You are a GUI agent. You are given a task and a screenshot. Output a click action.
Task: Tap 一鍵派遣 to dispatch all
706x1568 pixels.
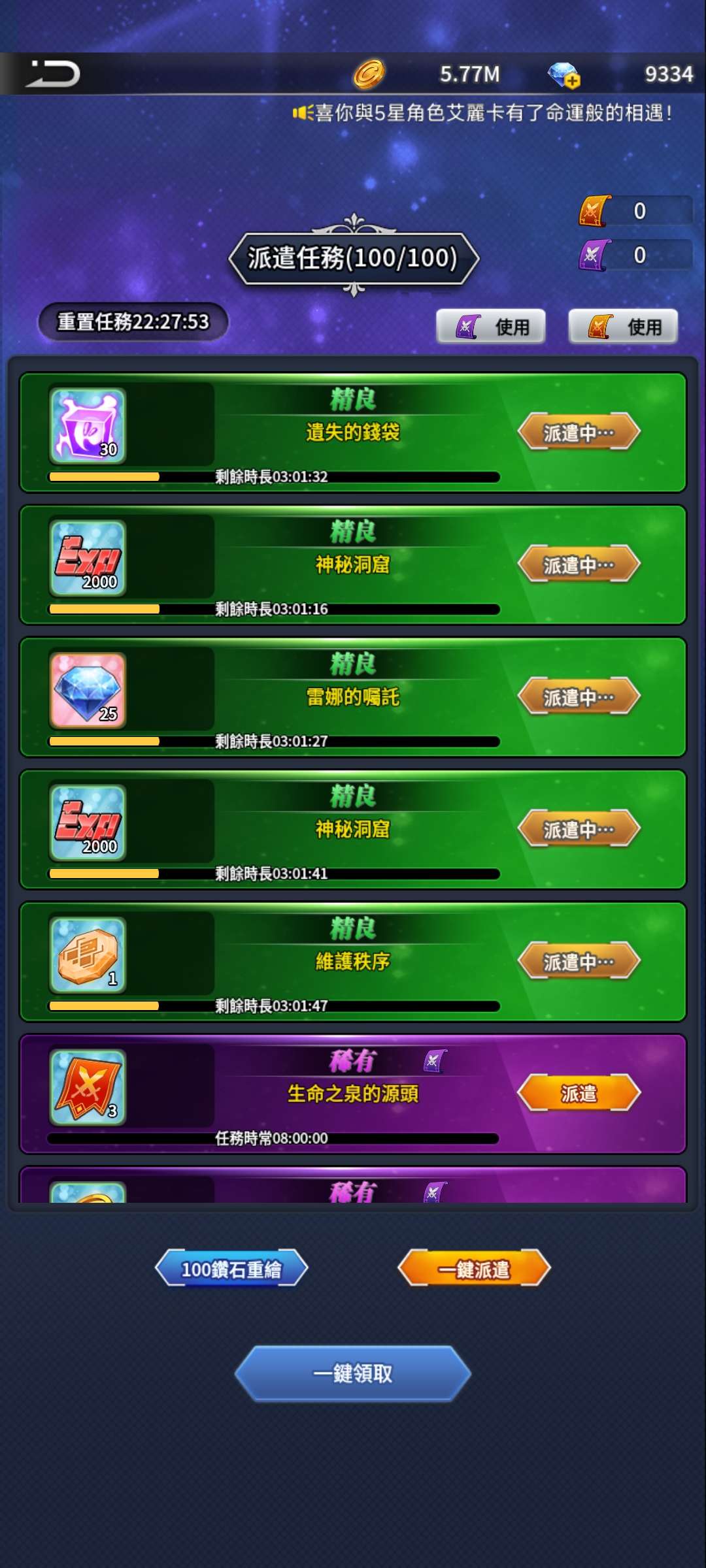coord(474,1269)
